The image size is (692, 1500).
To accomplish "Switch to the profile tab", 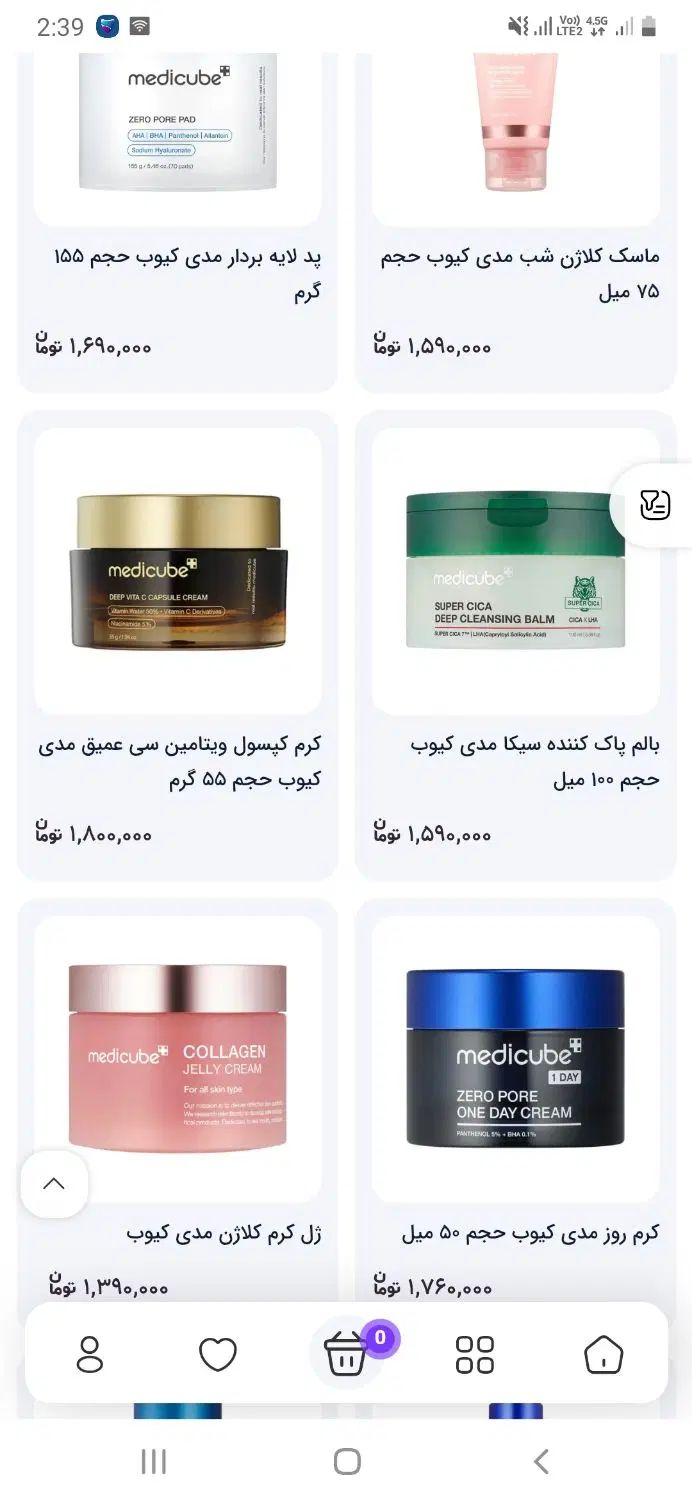I will coord(90,1355).
